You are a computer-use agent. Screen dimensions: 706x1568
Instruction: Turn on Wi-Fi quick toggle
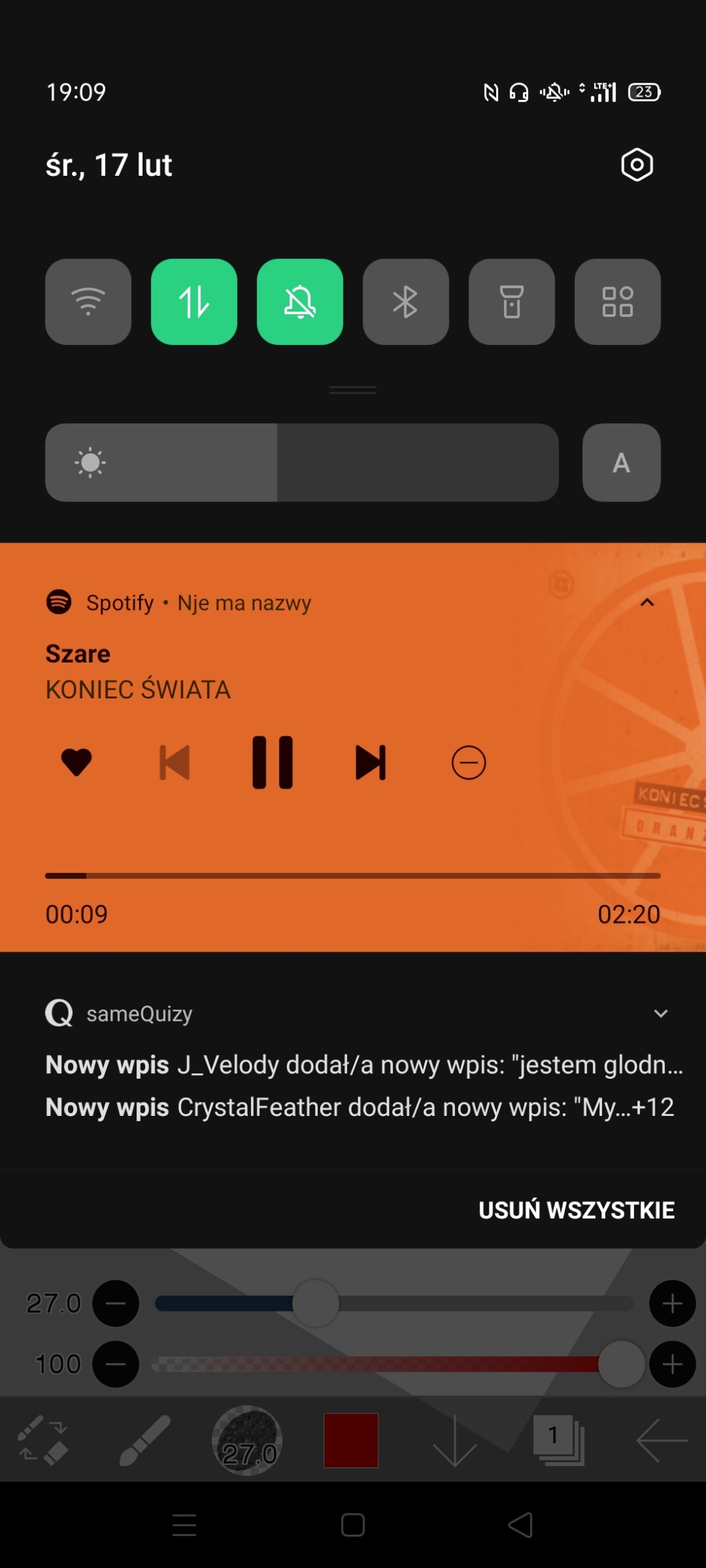coord(88,302)
